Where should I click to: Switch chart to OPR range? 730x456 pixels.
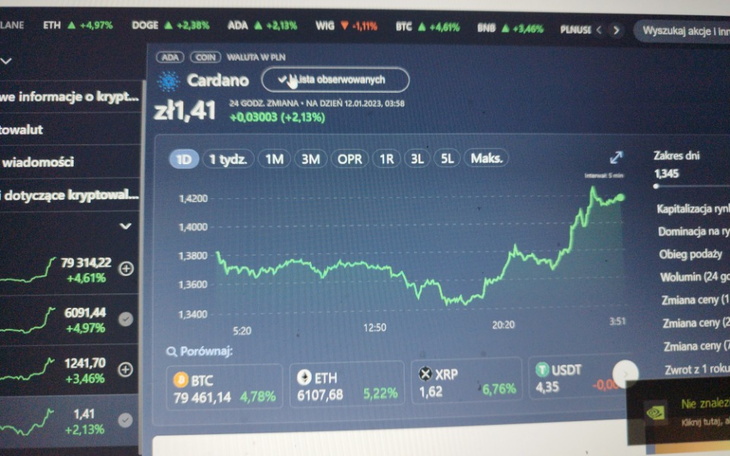[x=350, y=159]
